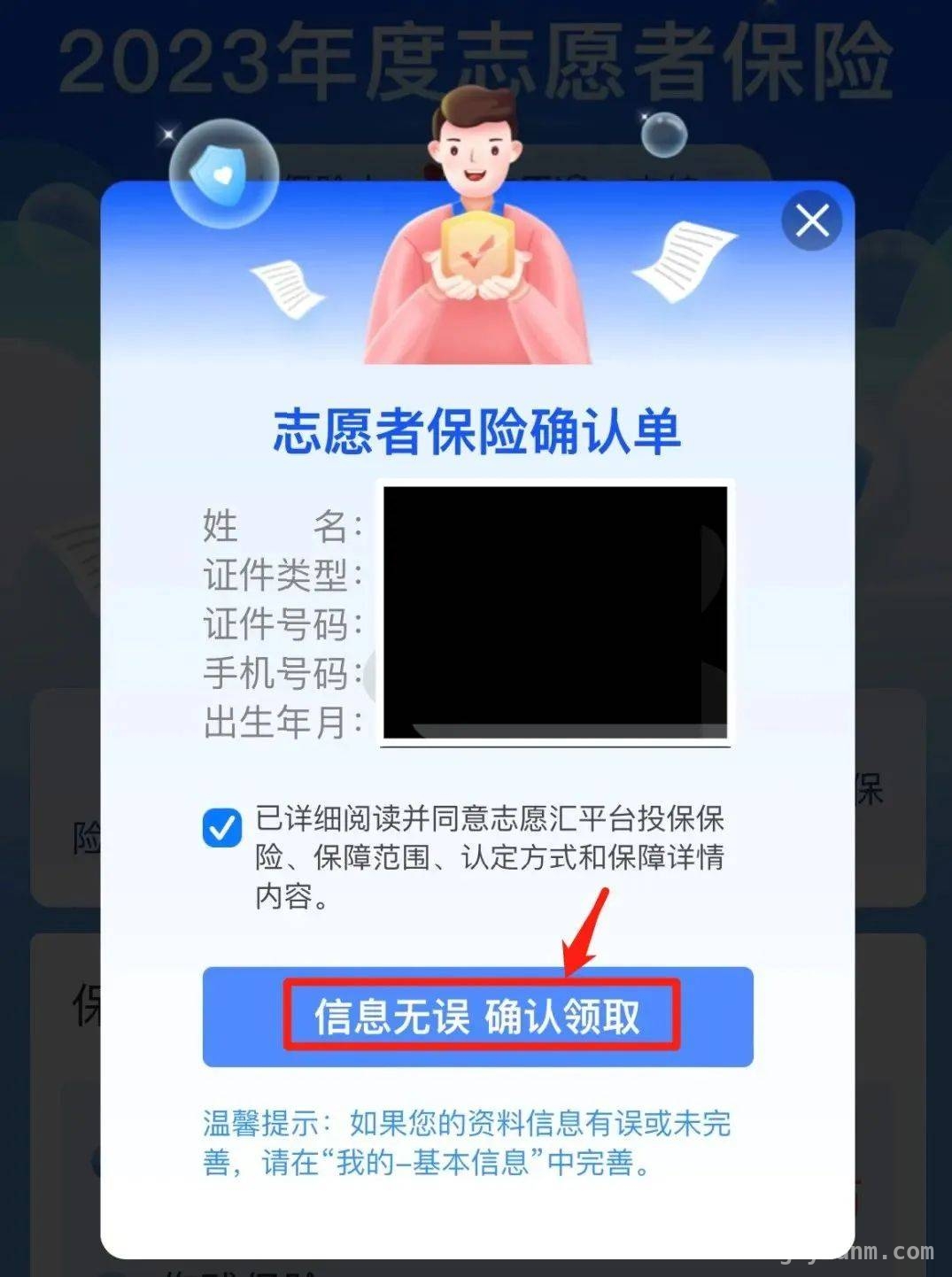
Task: Uncheck the agreement checkbox
Action: click(x=221, y=829)
